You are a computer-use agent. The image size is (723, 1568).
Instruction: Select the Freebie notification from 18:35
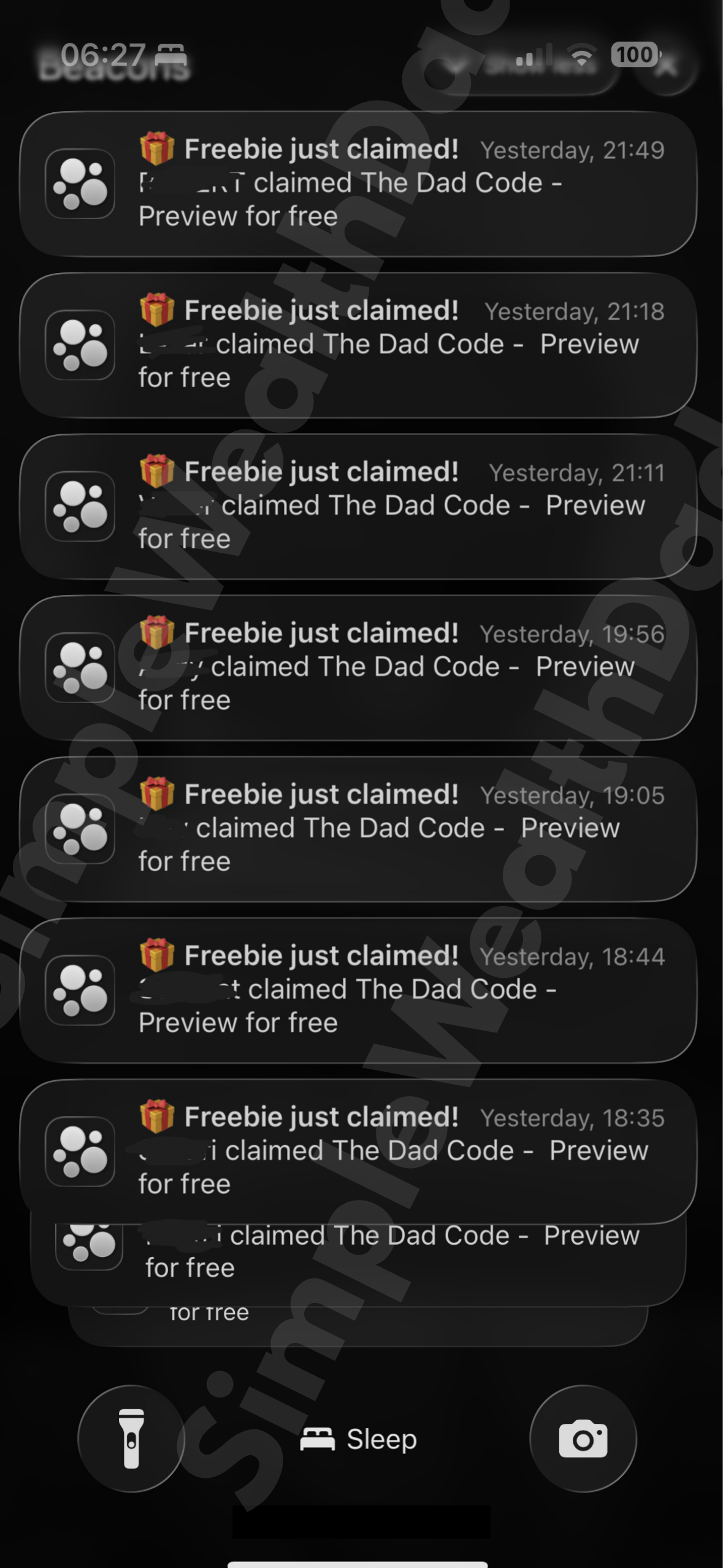(358, 1151)
